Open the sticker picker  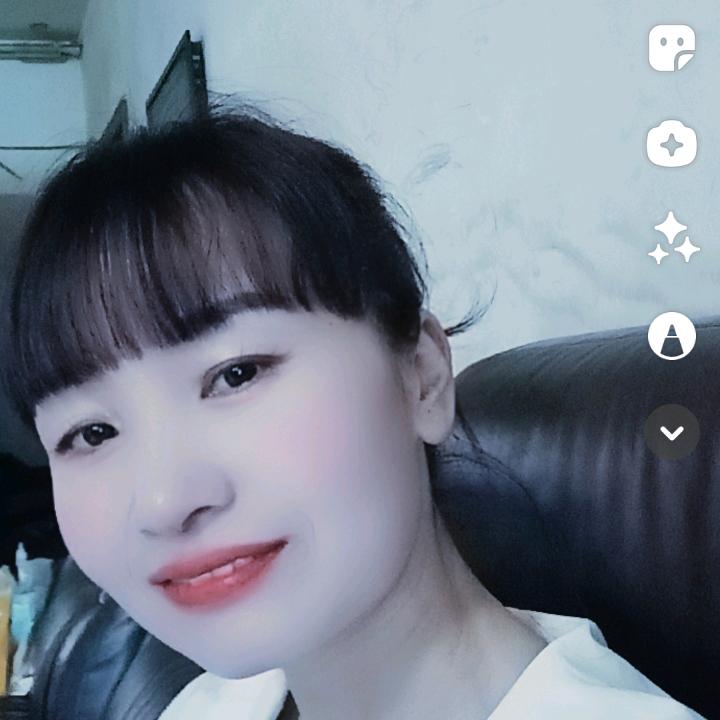[x=671, y=48]
